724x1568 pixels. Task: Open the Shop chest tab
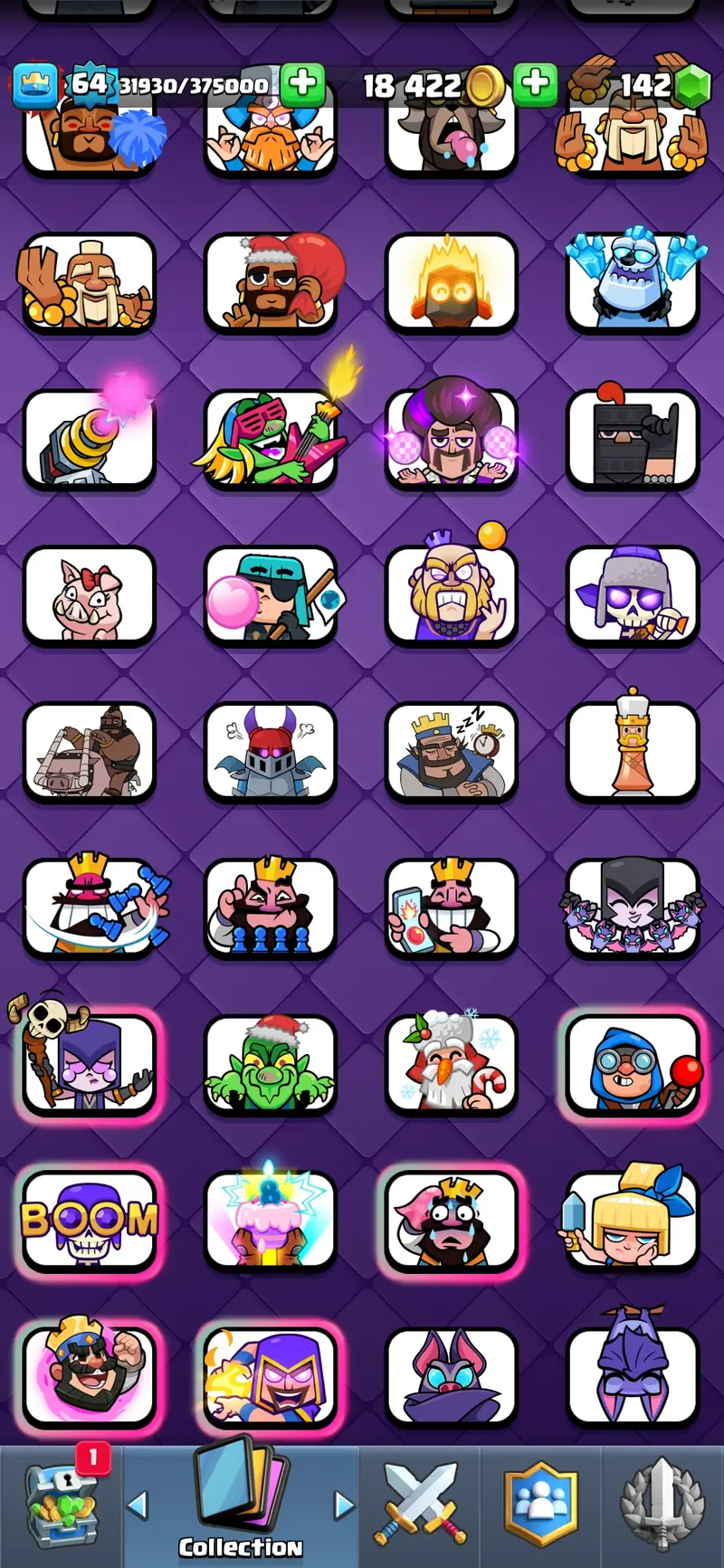(x=62, y=1506)
